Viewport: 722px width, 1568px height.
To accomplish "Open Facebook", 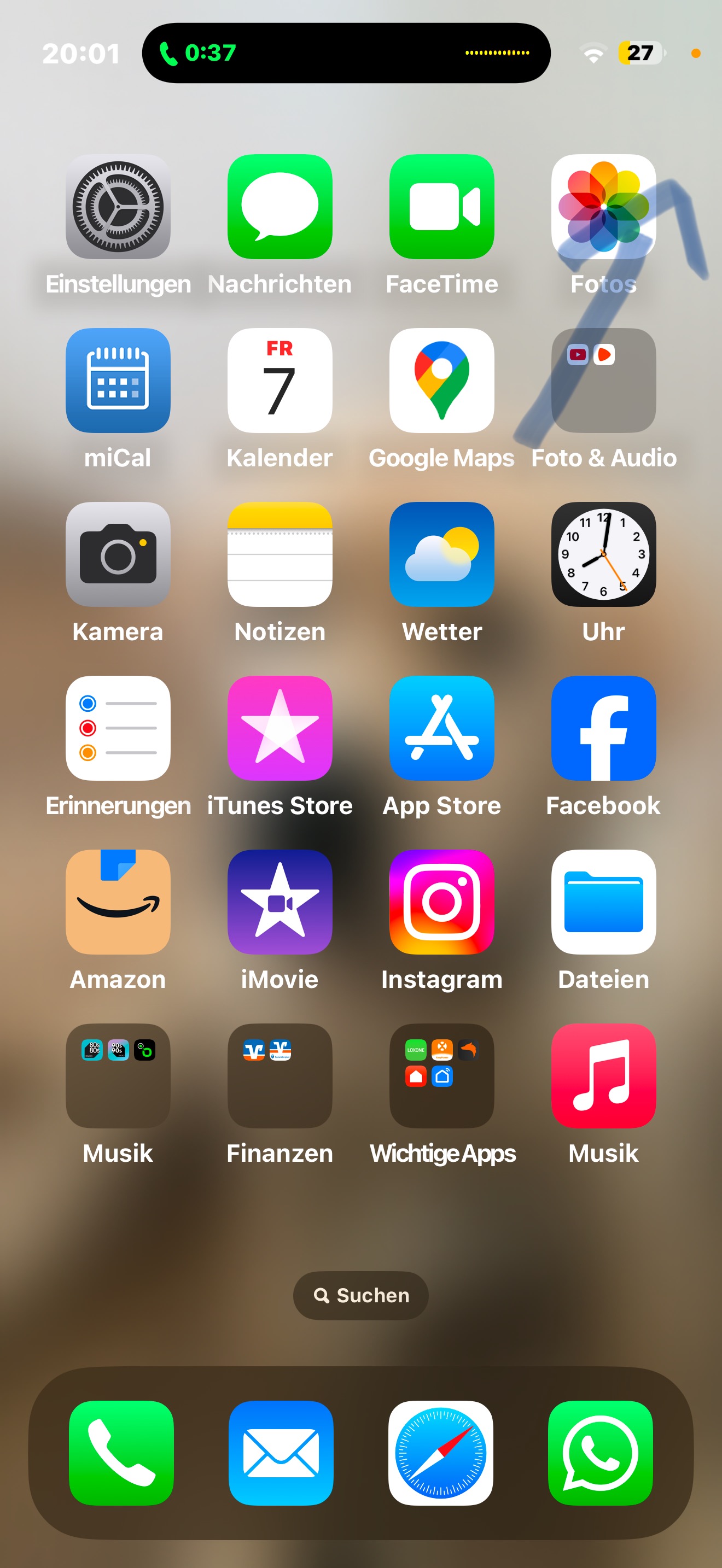I will (604, 728).
